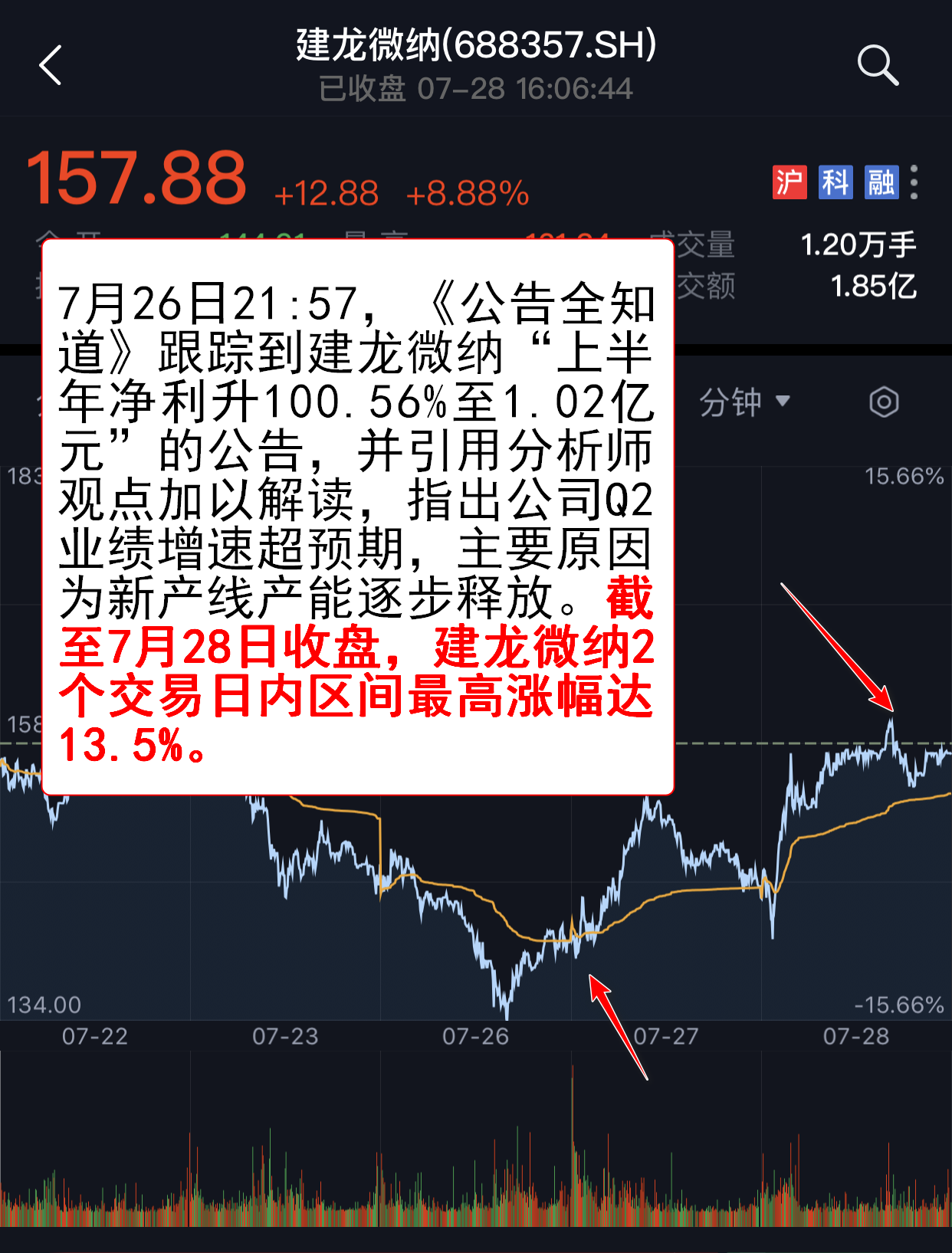The image size is (952, 1253).
Task: Select the 07-26 date label on the axis
Action: (x=475, y=1036)
